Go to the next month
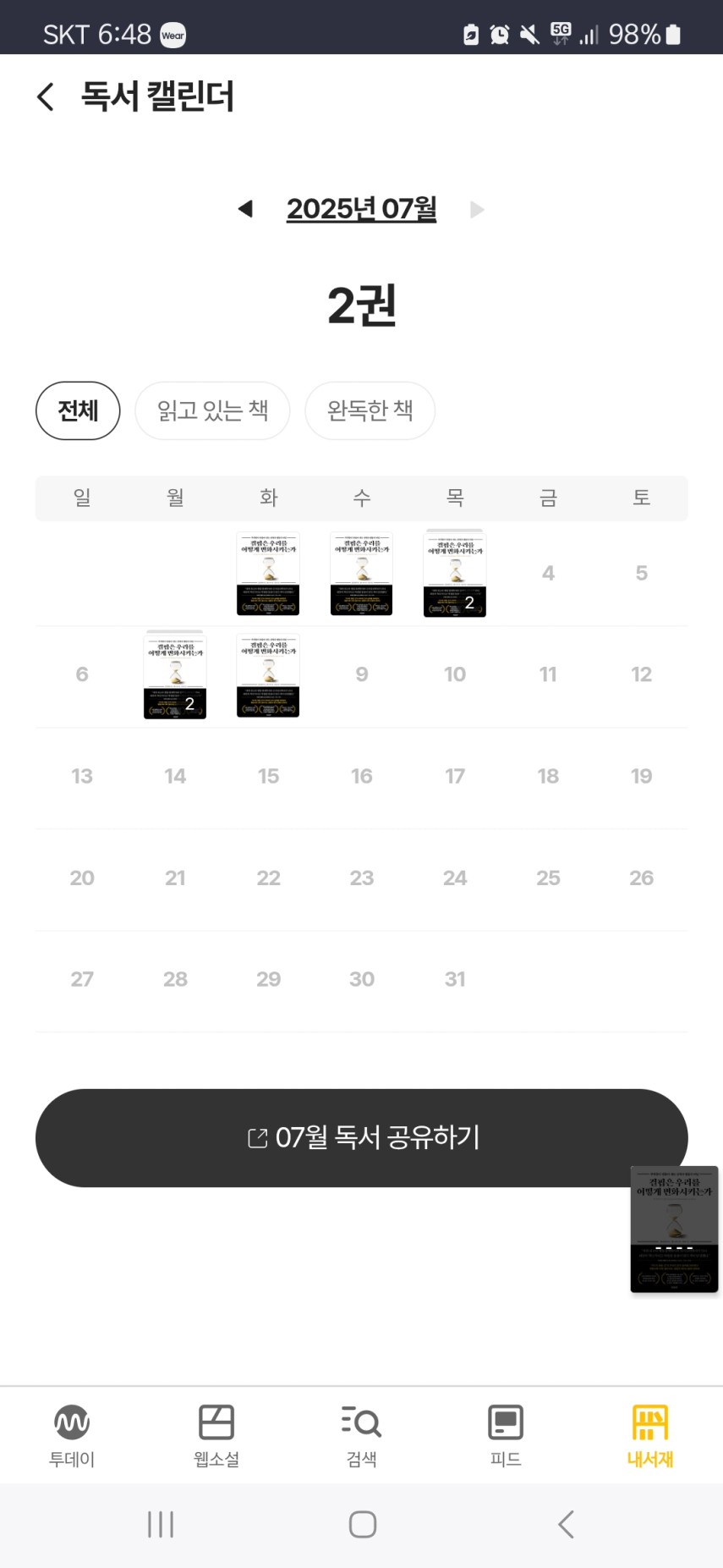This screenshot has height=1568, width=723. point(477,209)
